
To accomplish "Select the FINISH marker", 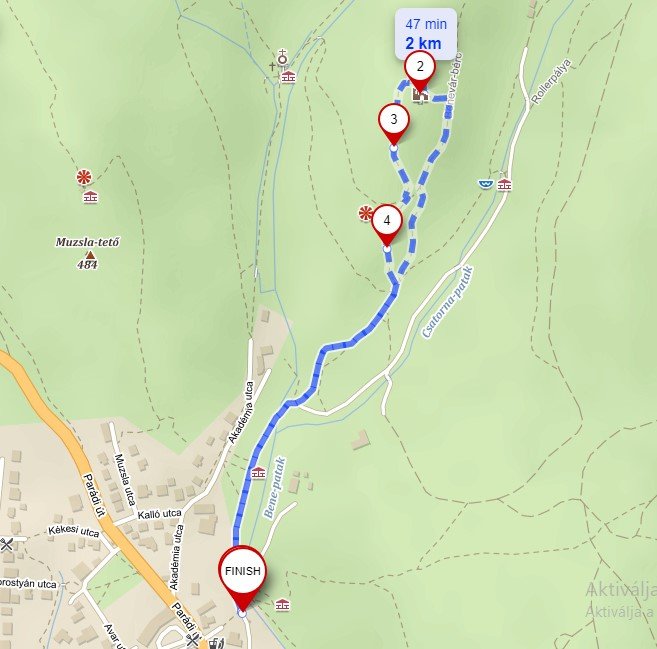I will pyautogui.click(x=242, y=571).
